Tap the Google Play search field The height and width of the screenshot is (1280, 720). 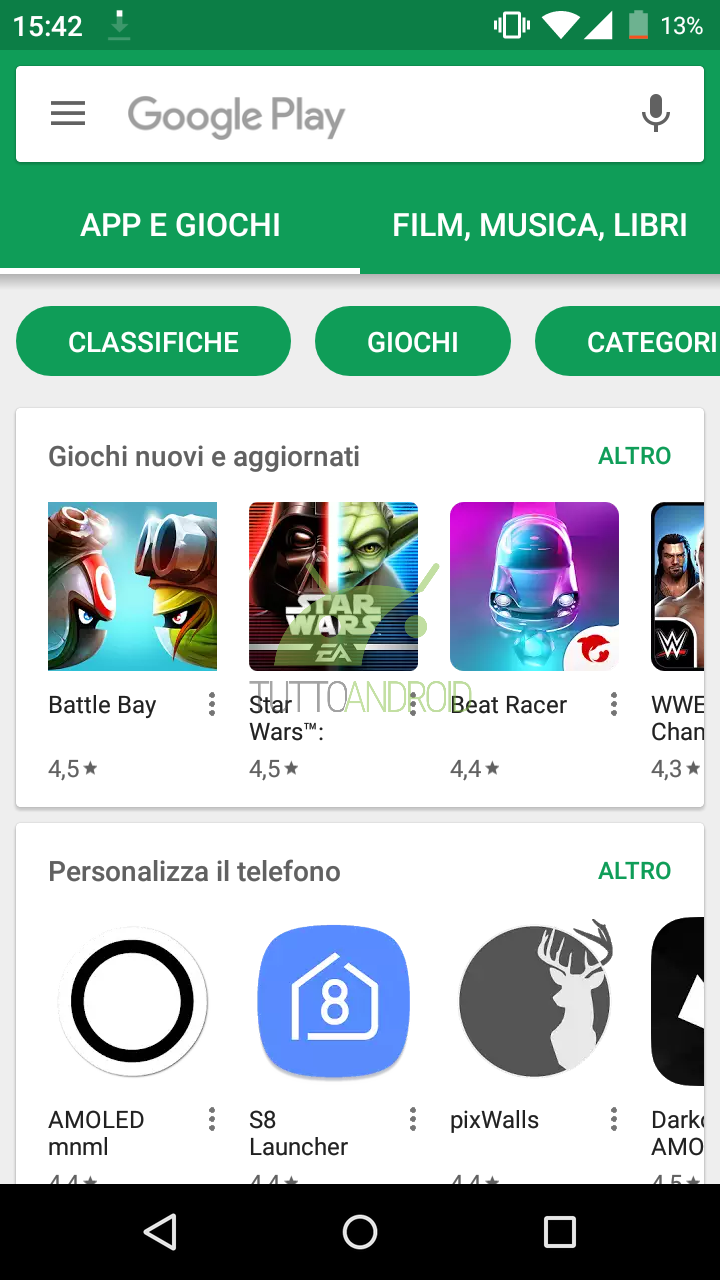[360, 114]
